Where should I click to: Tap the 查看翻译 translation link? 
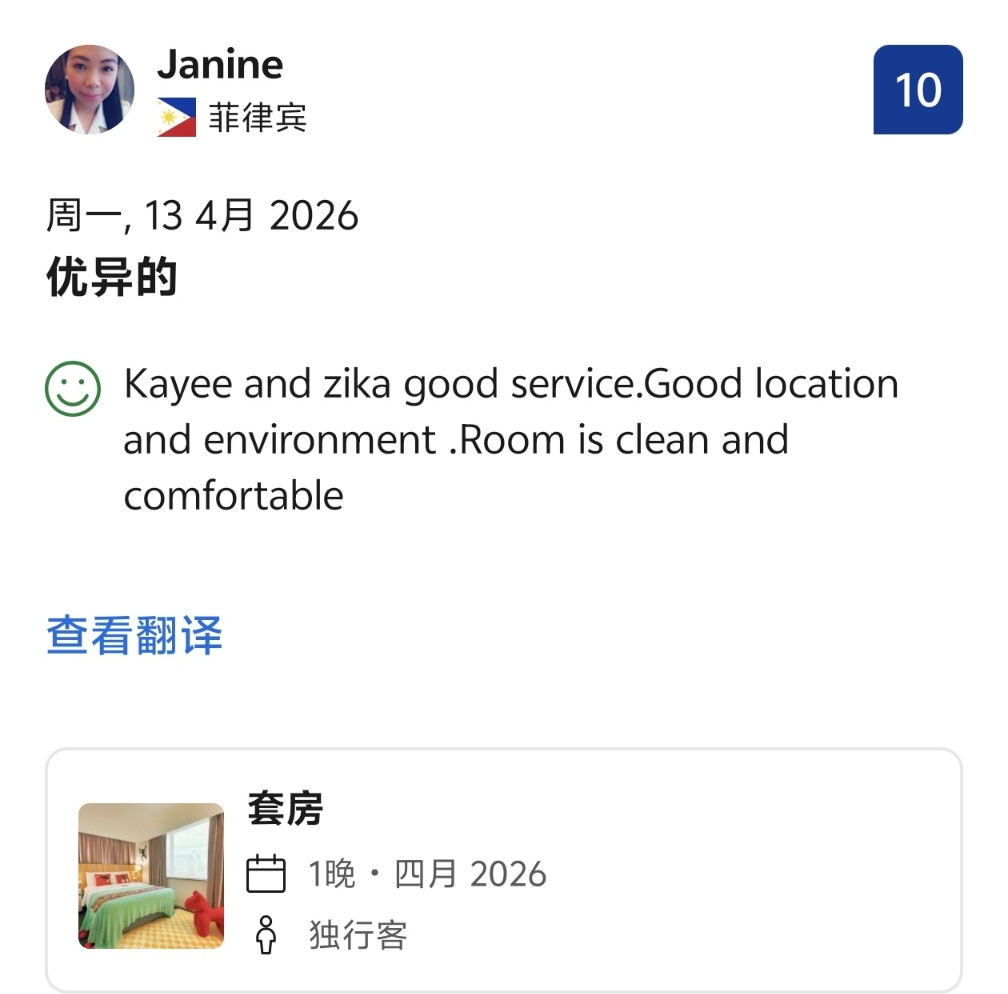134,636
